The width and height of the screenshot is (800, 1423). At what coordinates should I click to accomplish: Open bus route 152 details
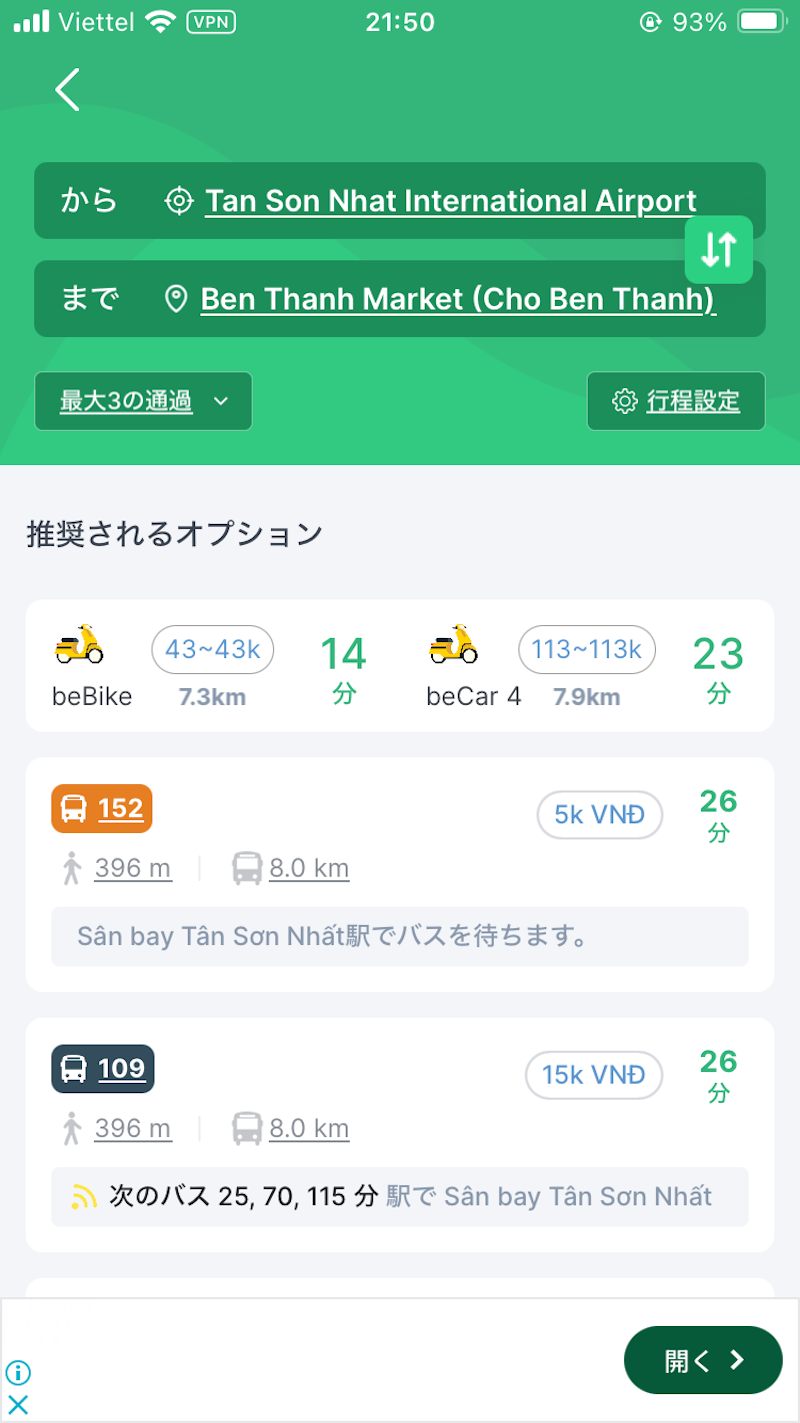400,874
